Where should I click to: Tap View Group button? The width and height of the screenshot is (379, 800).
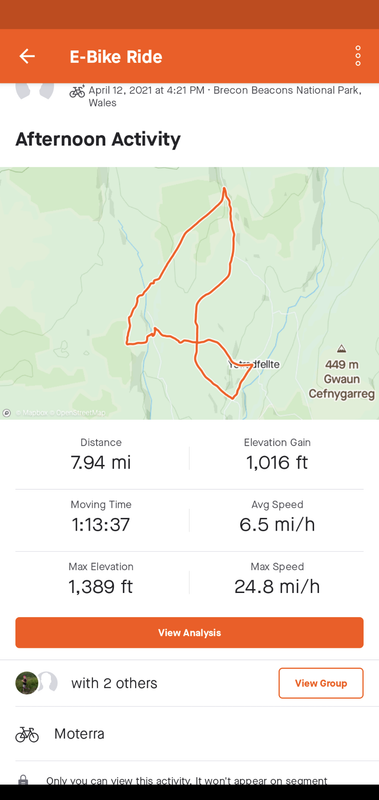(x=321, y=683)
